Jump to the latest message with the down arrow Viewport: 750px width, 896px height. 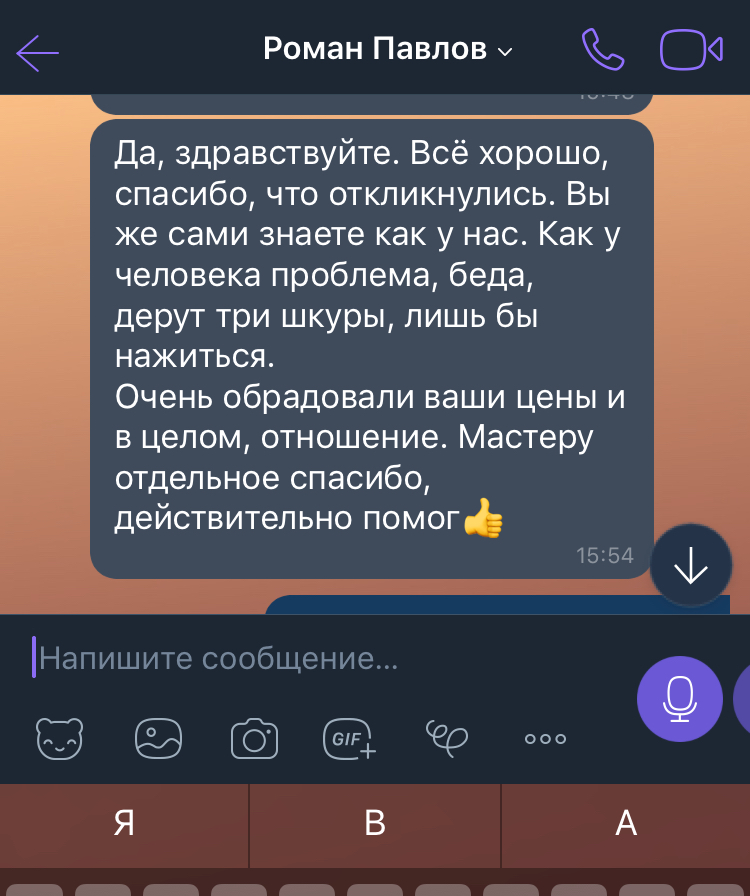click(691, 567)
